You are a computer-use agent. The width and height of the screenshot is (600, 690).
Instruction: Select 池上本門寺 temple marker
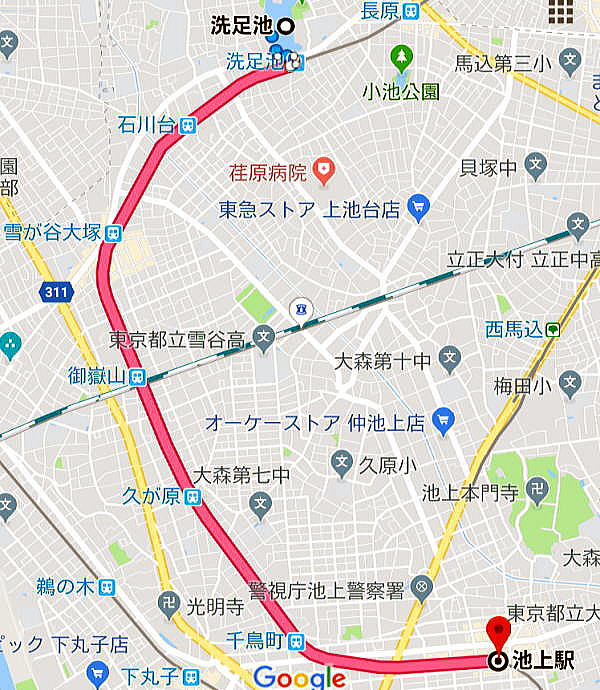pos(540,491)
